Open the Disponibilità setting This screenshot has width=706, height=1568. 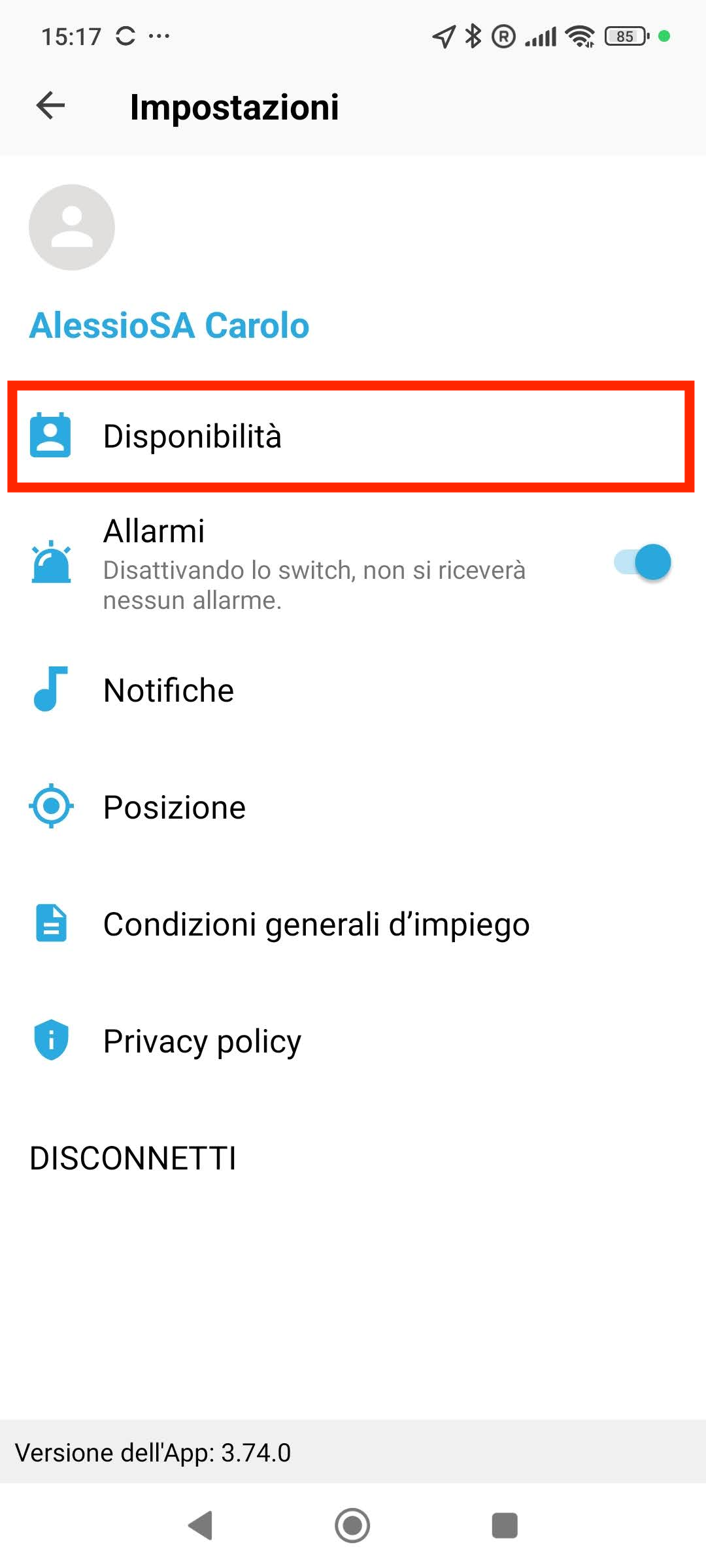(350, 436)
